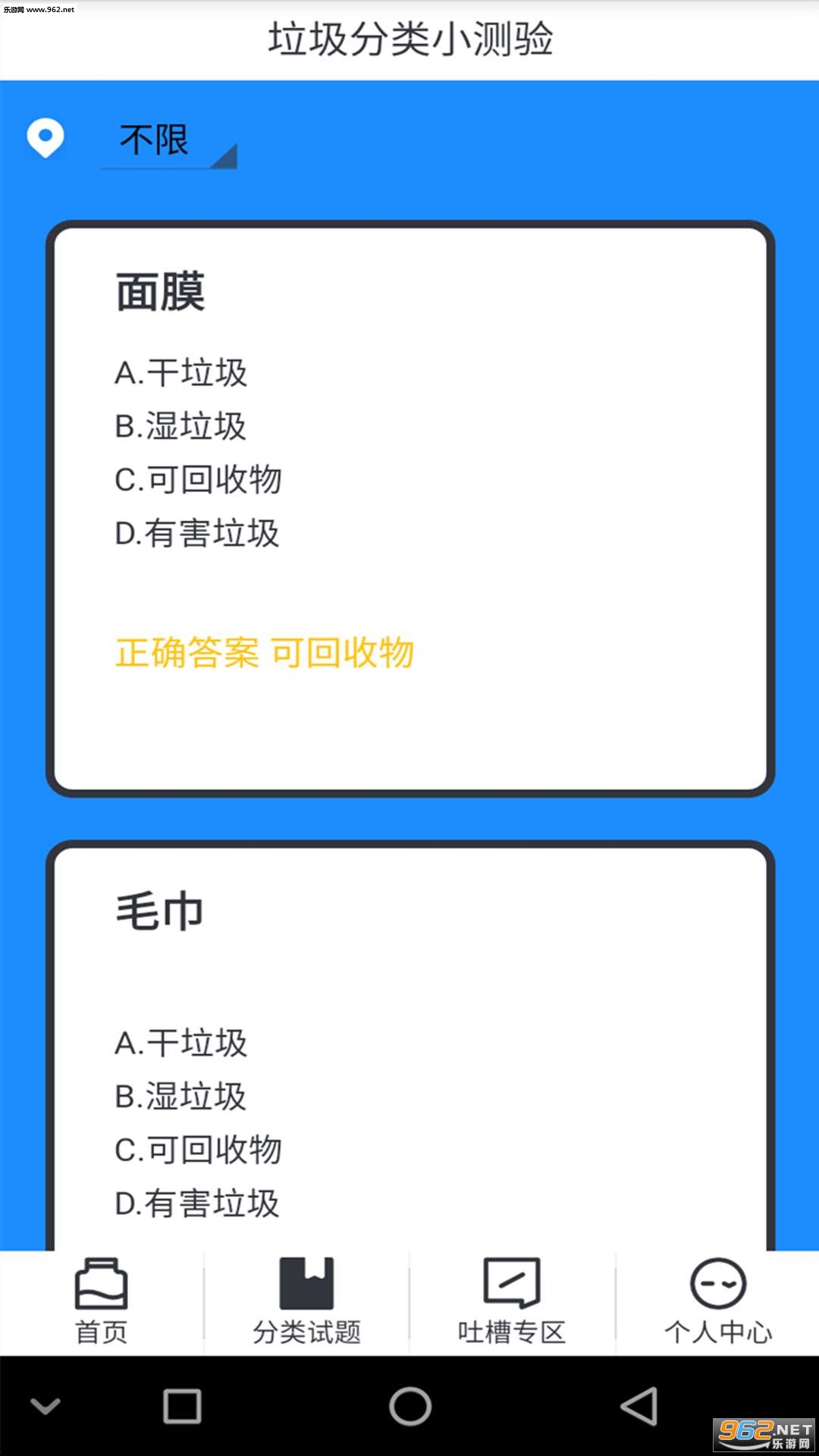Tap the system back button
Viewport: 819px width, 1456px height.
tap(639, 1407)
